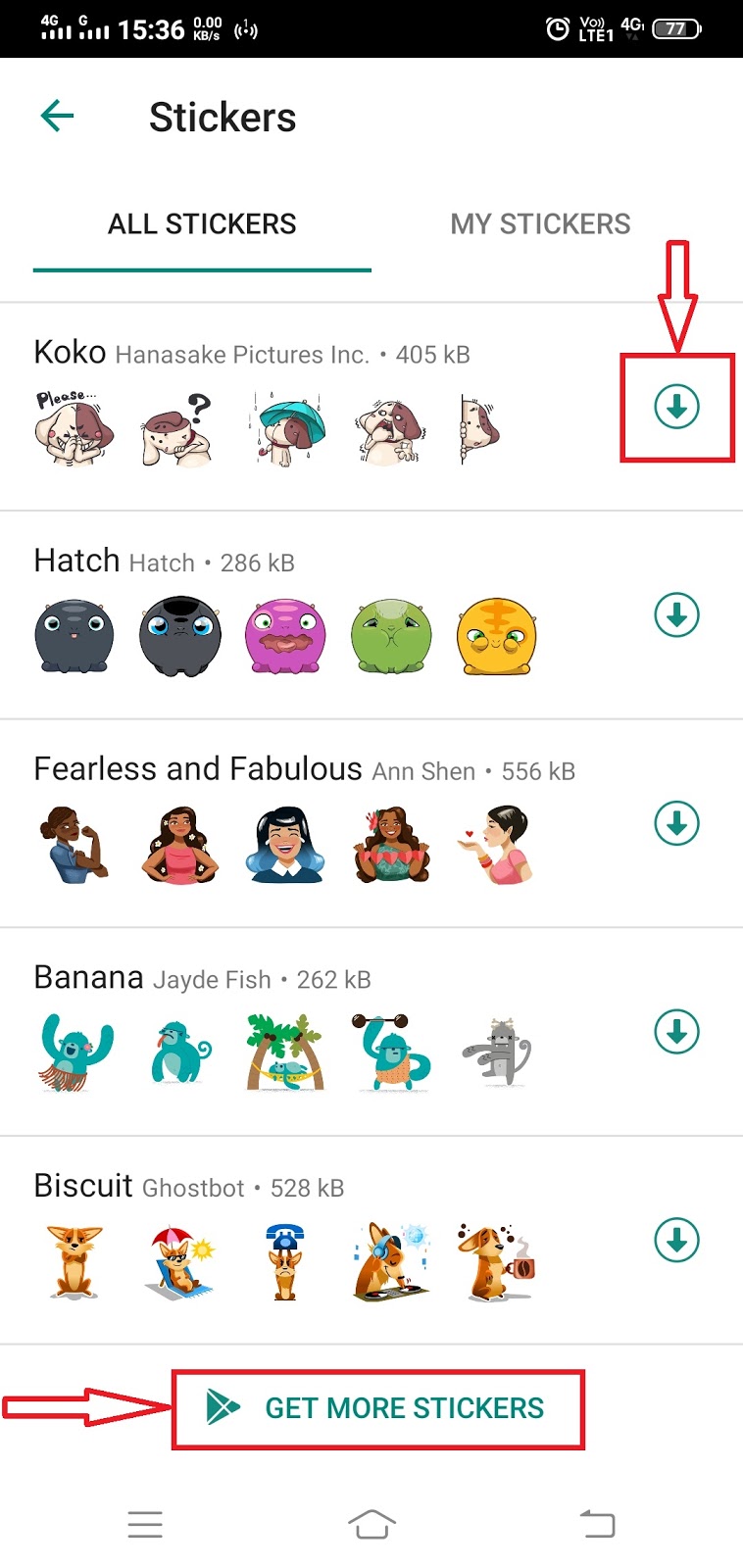743x1568 pixels.
Task: Tap the DJ fox Biscuit sticker
Action: point(390,1262)
